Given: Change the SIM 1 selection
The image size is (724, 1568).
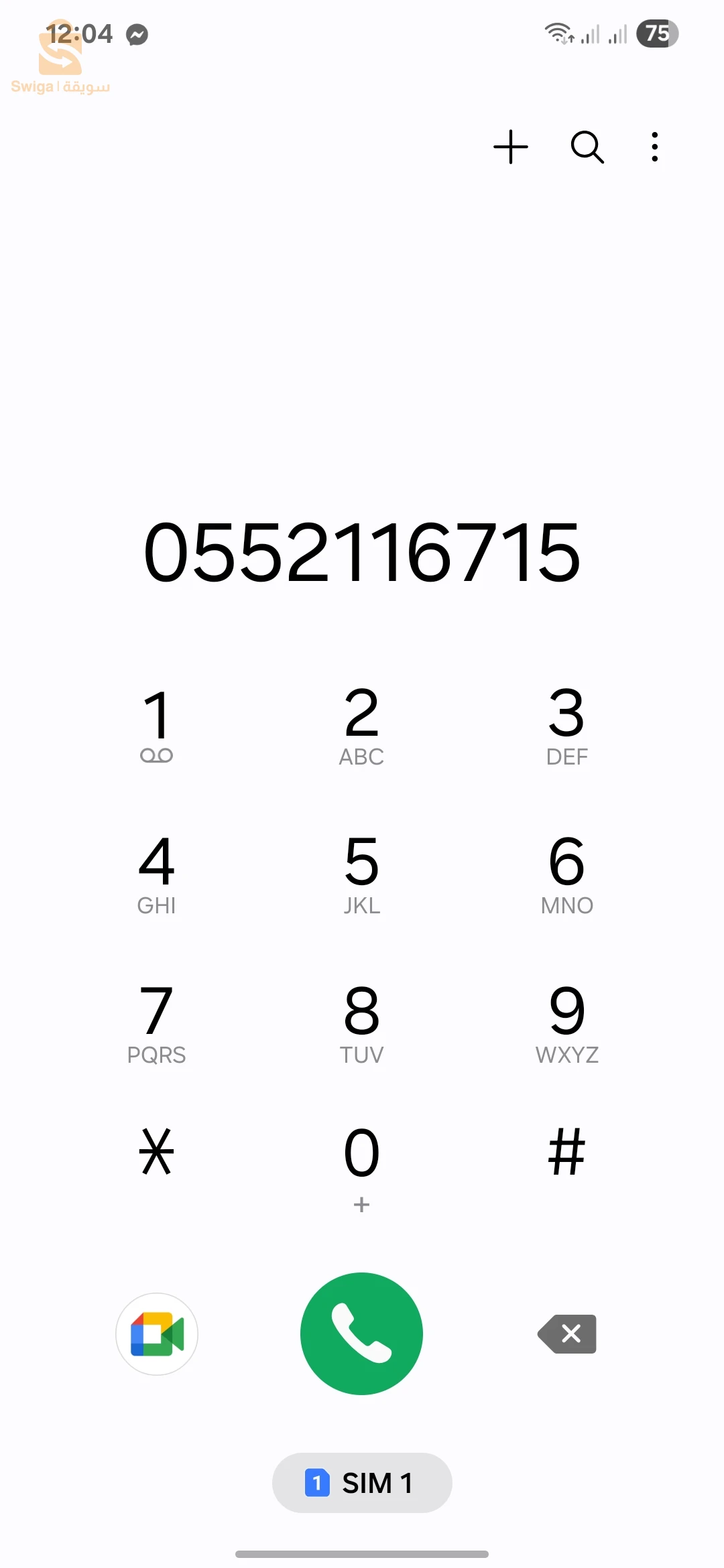Looking at the screenshot, I should (x=361, y=1483).
